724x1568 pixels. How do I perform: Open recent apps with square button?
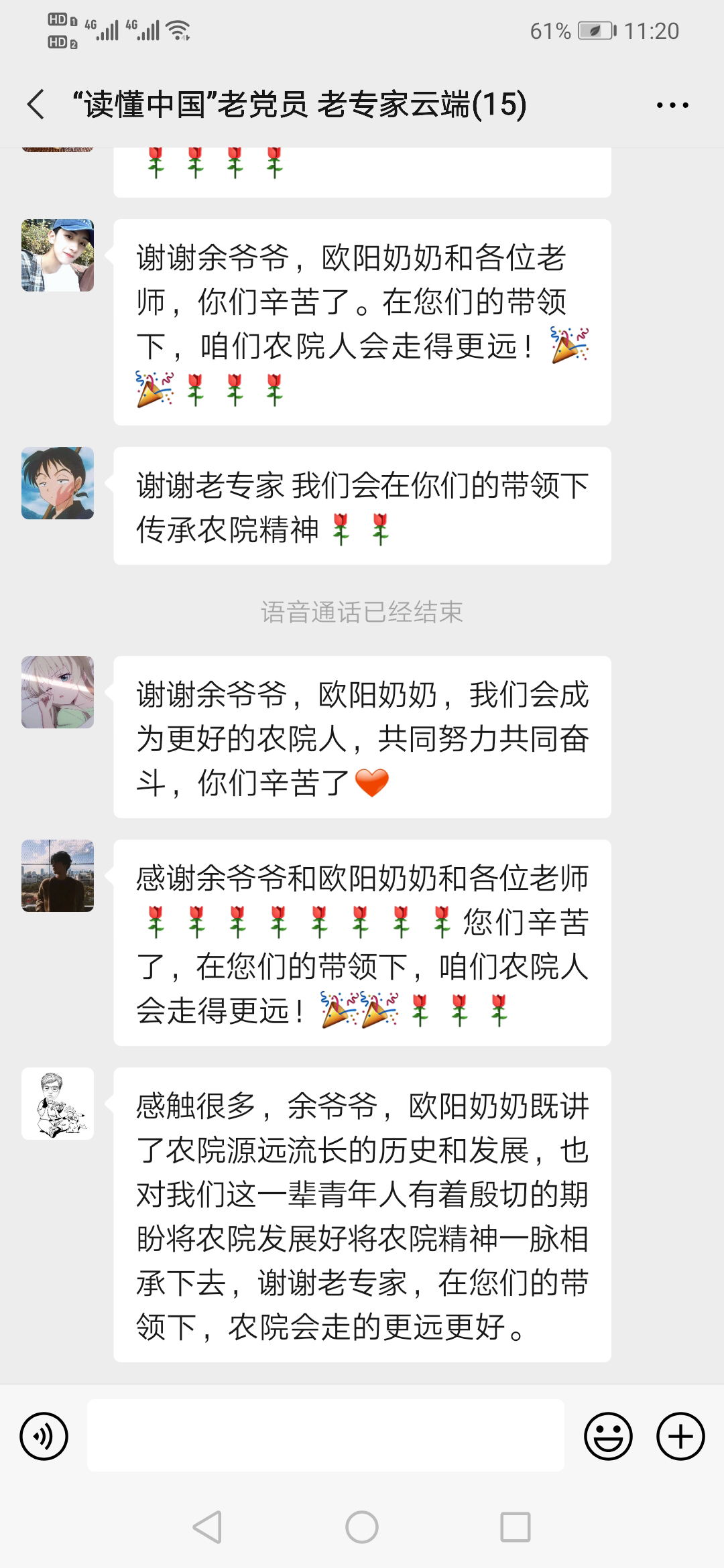515,1527
